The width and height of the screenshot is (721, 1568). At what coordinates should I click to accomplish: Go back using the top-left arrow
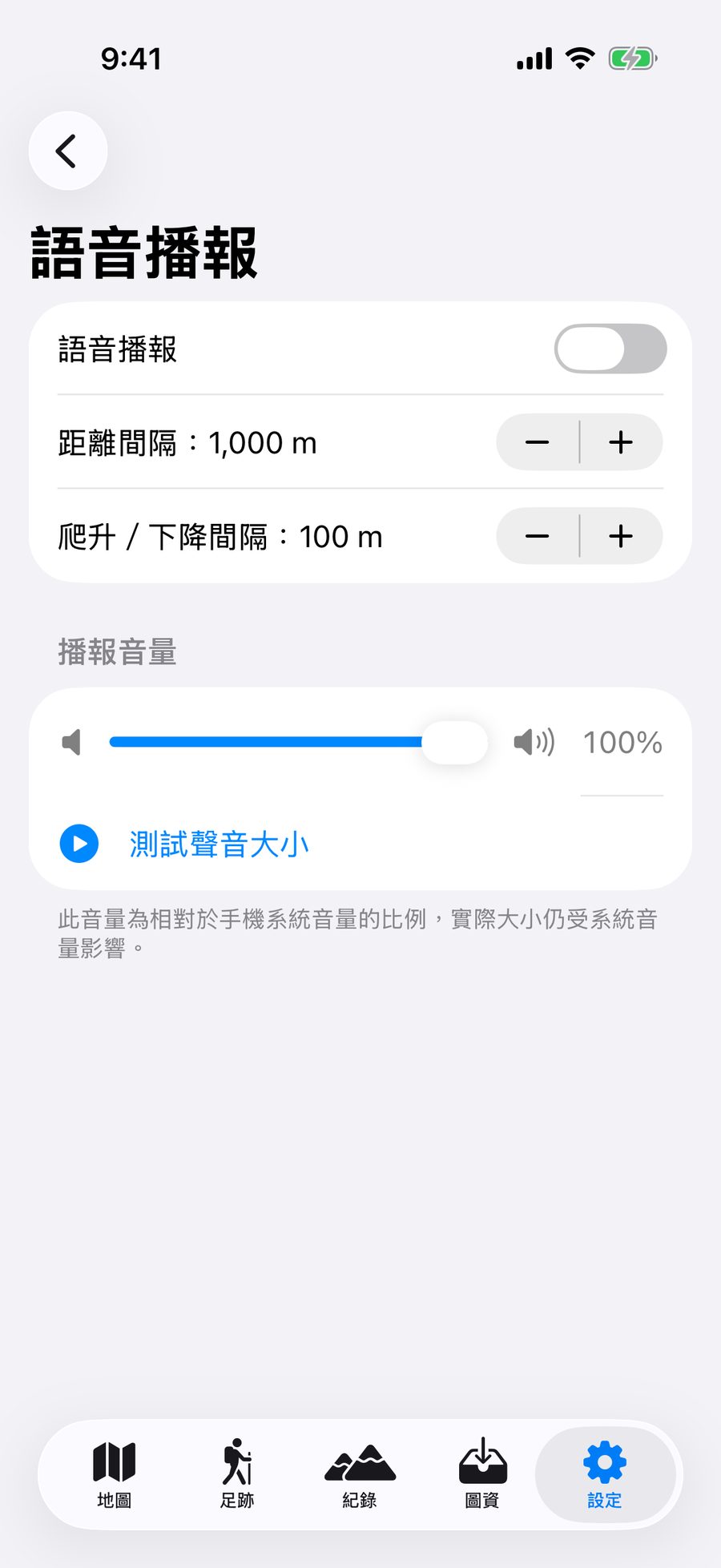[68, 151]
